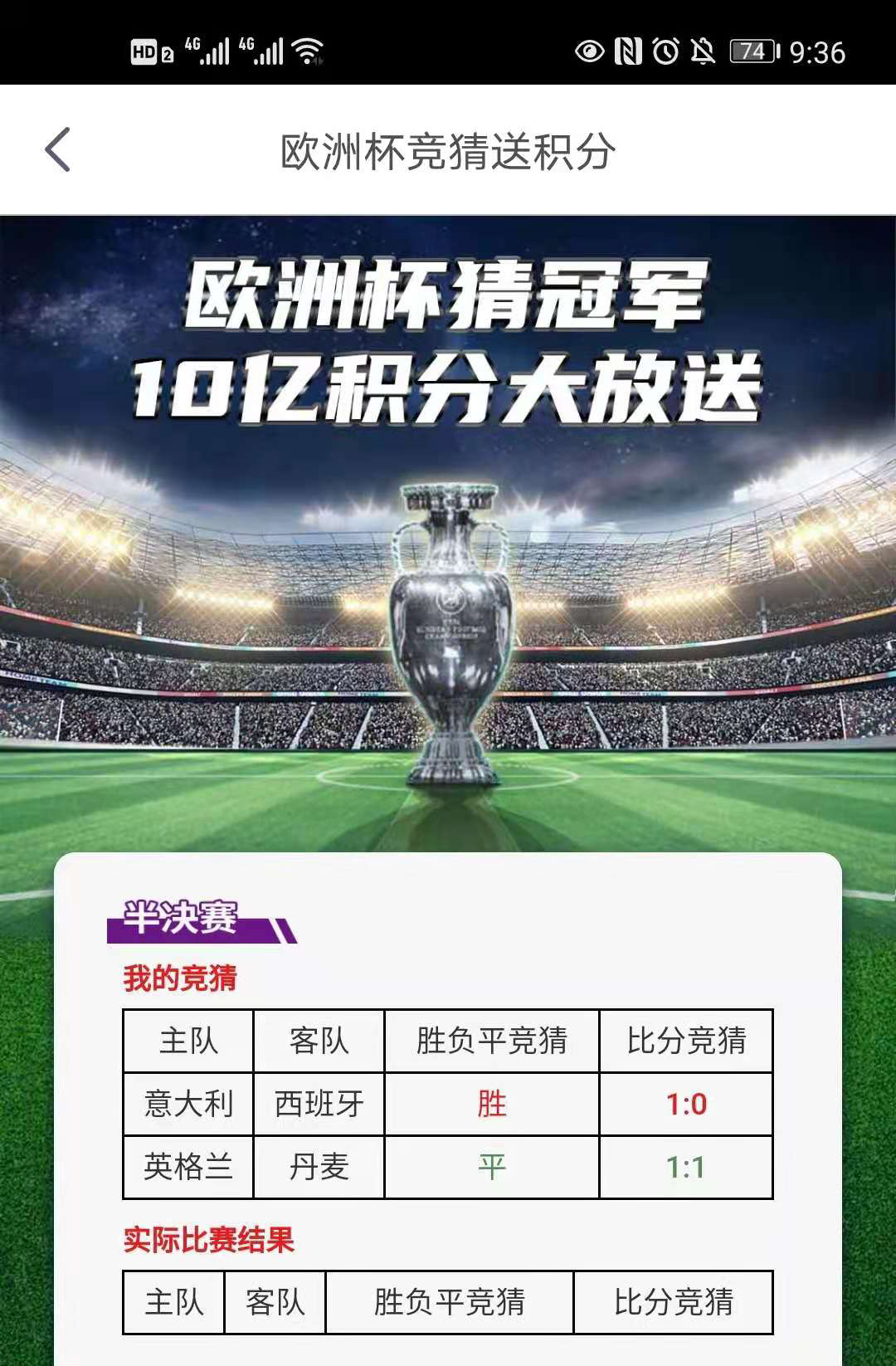Image resolution: width=896 pixels, height=1366 pixels.
Task: Go back from the 欧洲杯竞猜送积分 page
Action: click(57, 150)
